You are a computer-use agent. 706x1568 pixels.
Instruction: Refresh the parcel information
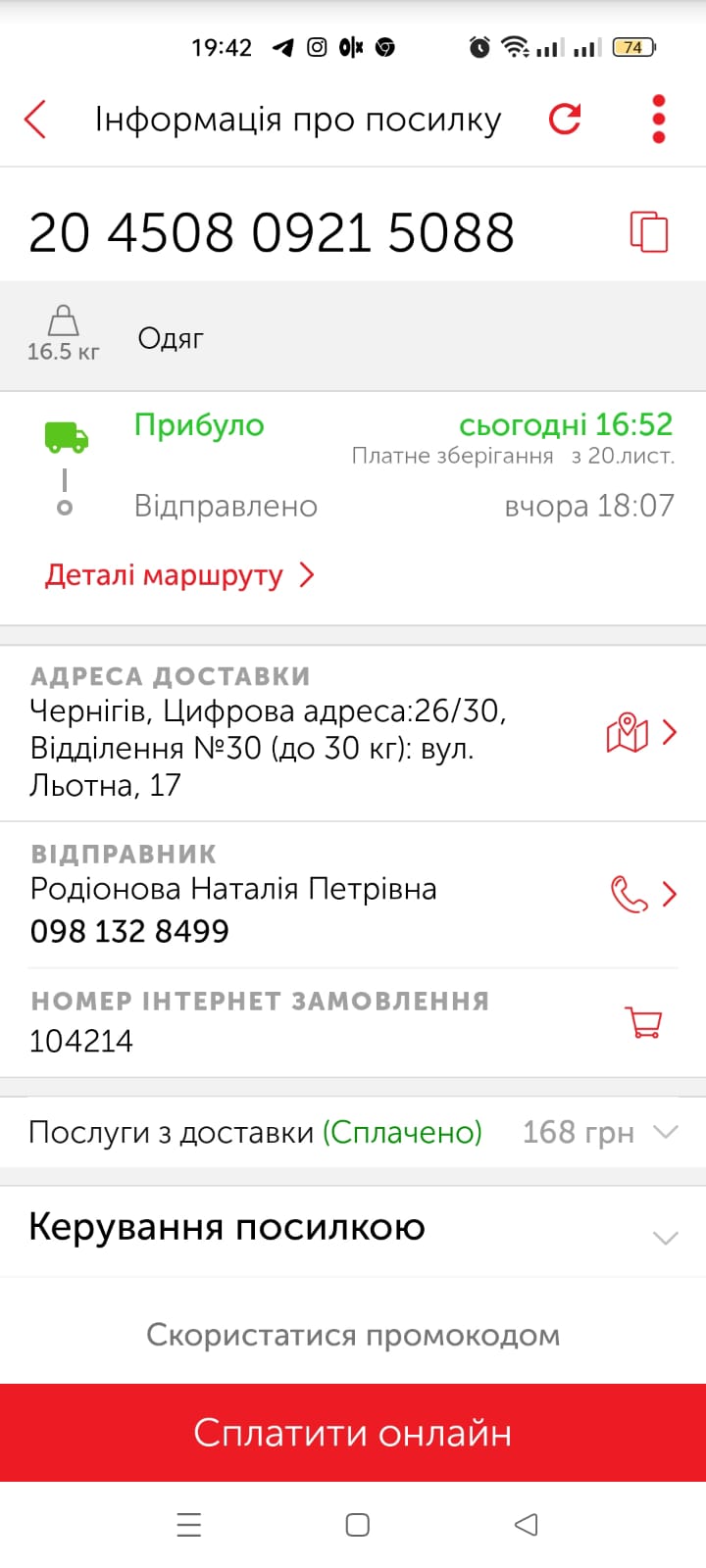pyautogui.click(x=565, y=119)
